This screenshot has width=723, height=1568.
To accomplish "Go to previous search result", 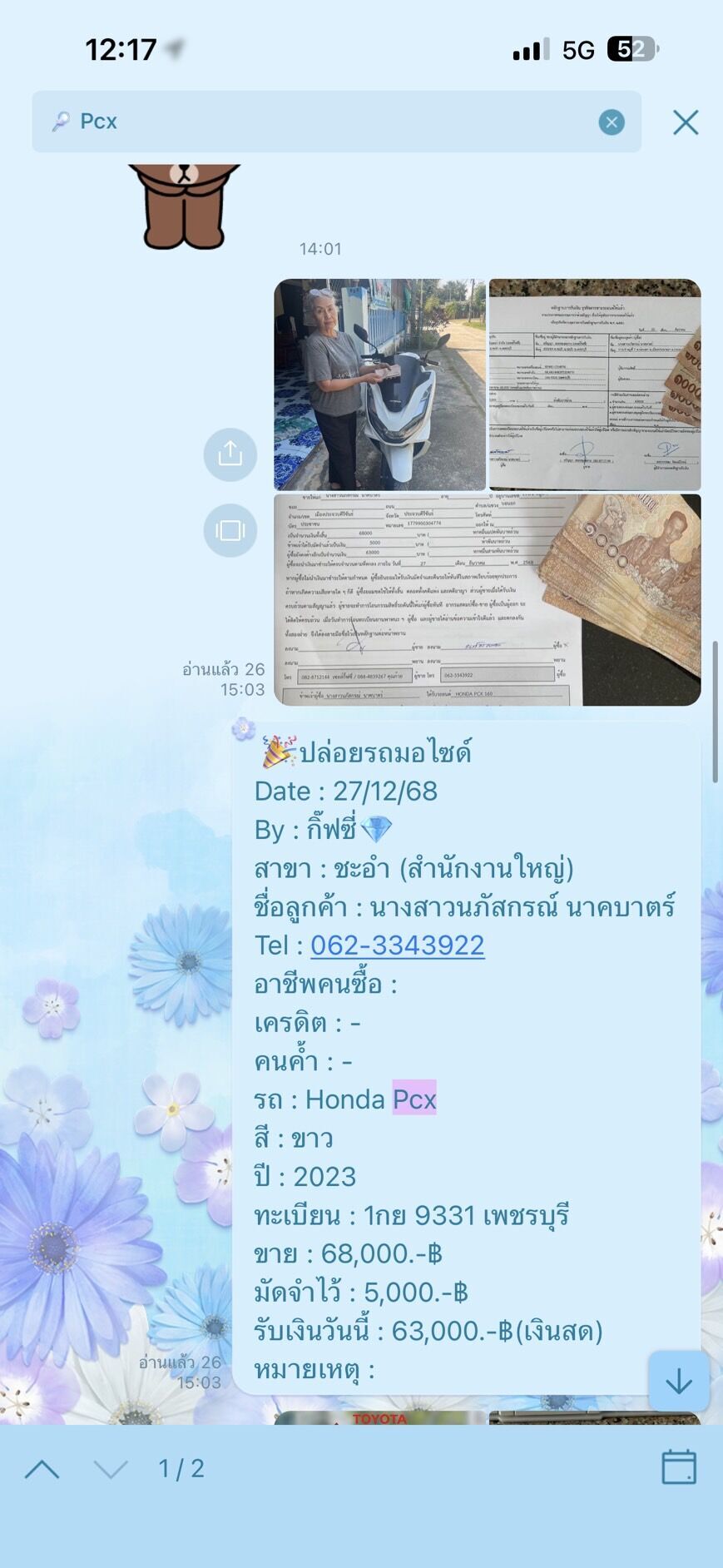I will point(42,1469).
